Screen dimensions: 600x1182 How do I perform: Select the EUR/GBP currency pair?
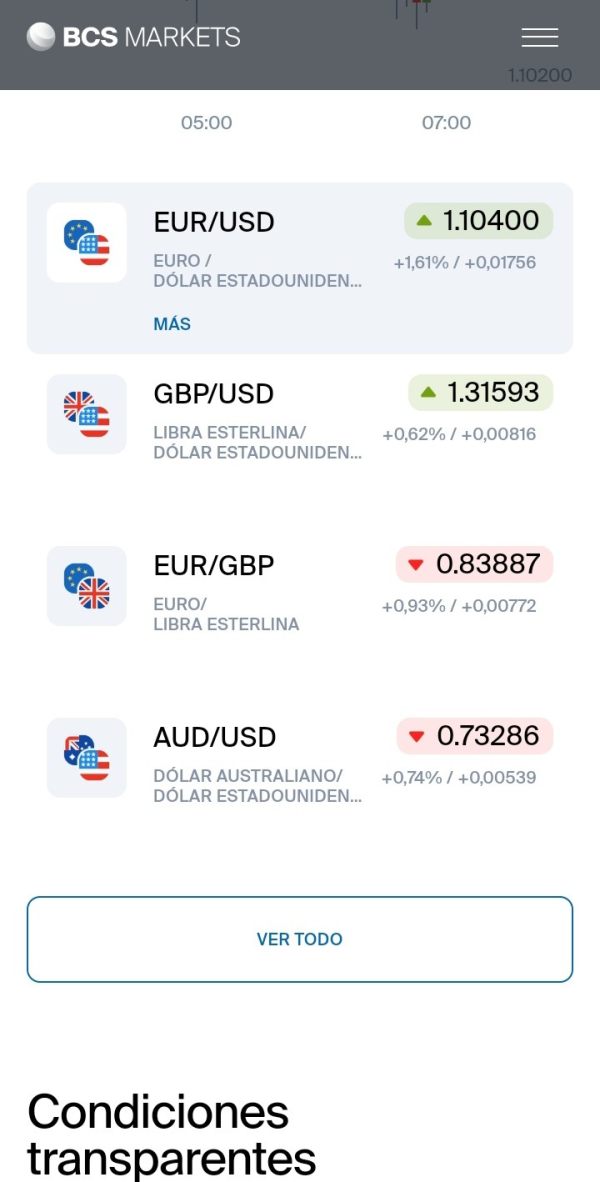coord(300,592)
